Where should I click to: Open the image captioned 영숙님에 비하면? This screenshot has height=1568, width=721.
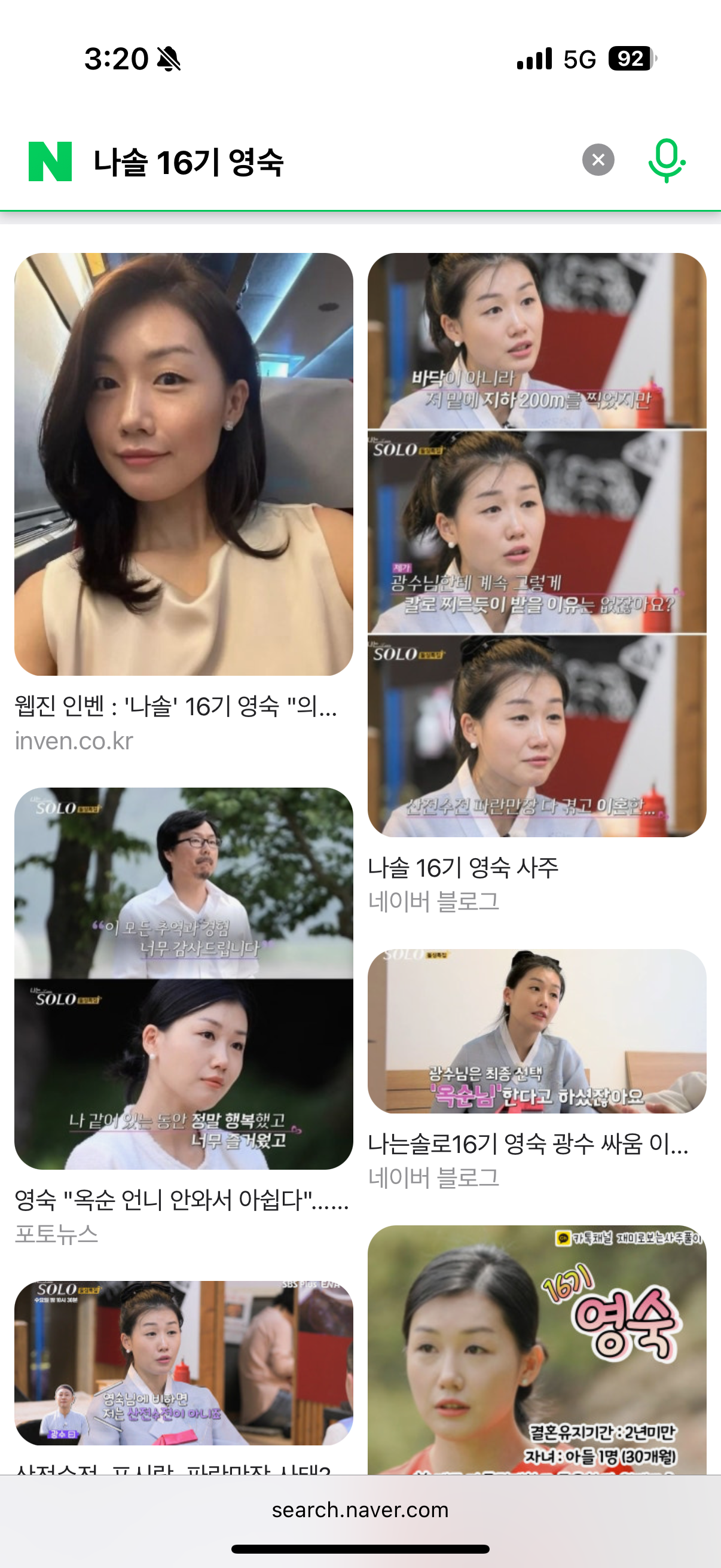pos(183,1362)
